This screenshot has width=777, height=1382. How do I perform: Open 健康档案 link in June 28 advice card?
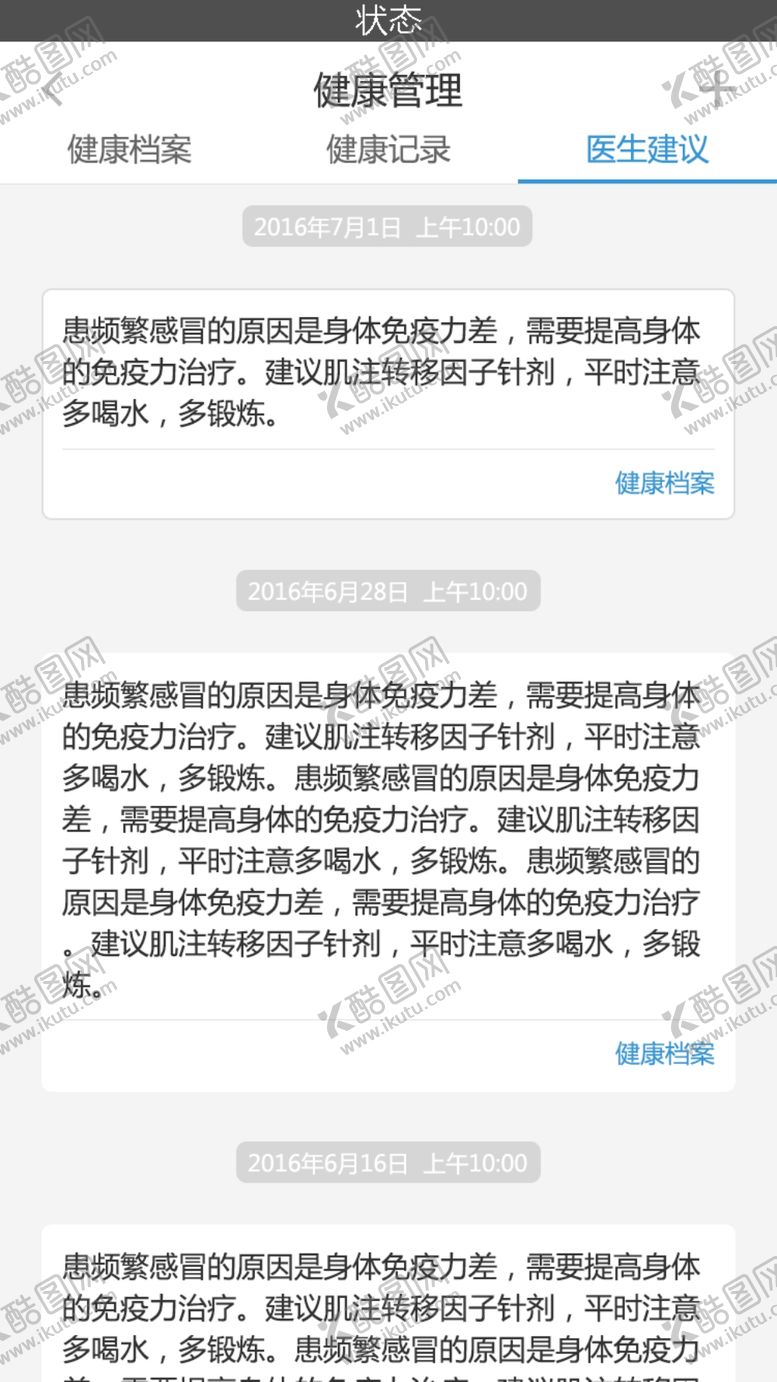[665, 1053]
